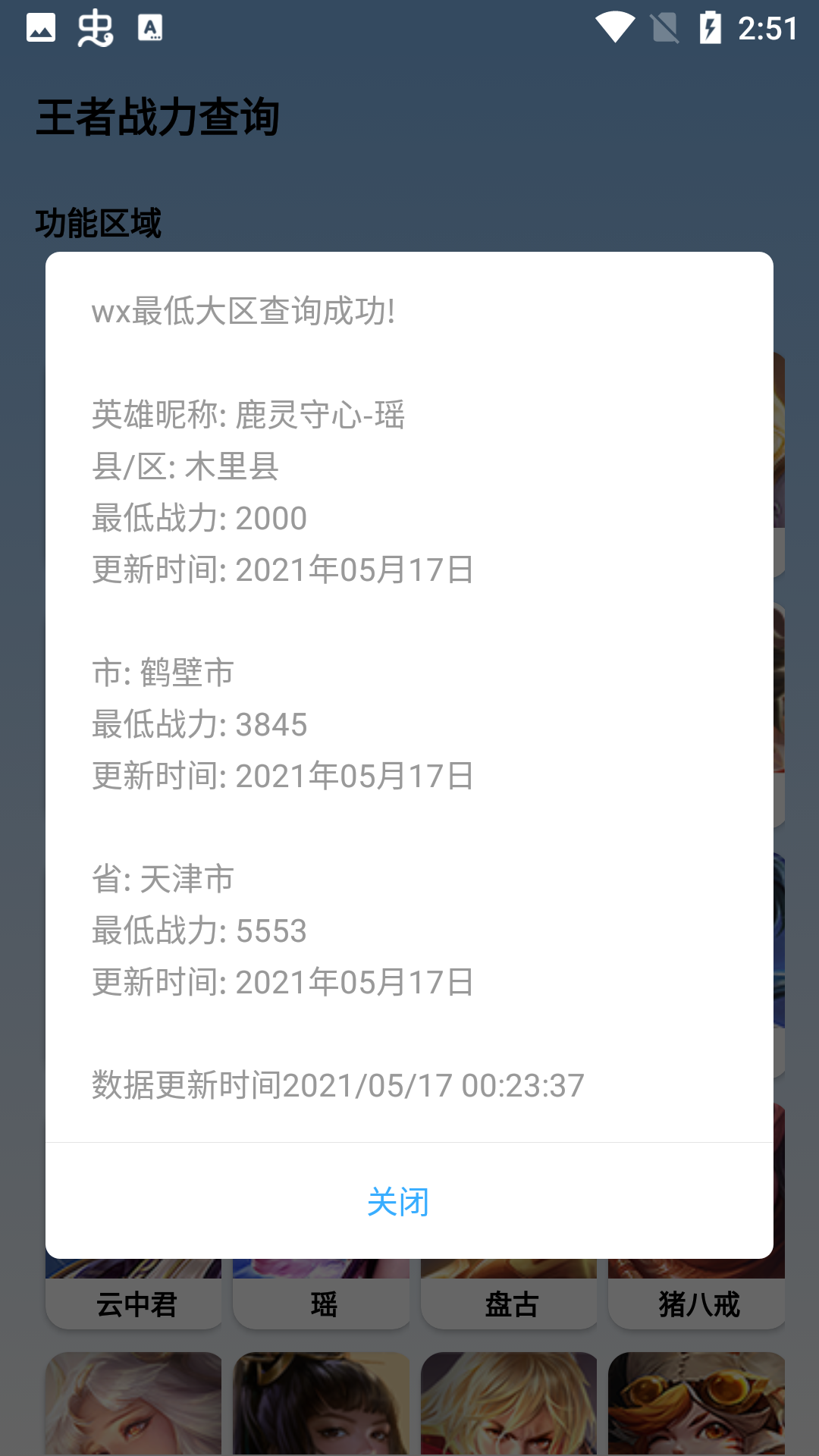Tap the 盘古 hero portrait
Screen dimensions: 819x1456
[x=510, y=1304]
